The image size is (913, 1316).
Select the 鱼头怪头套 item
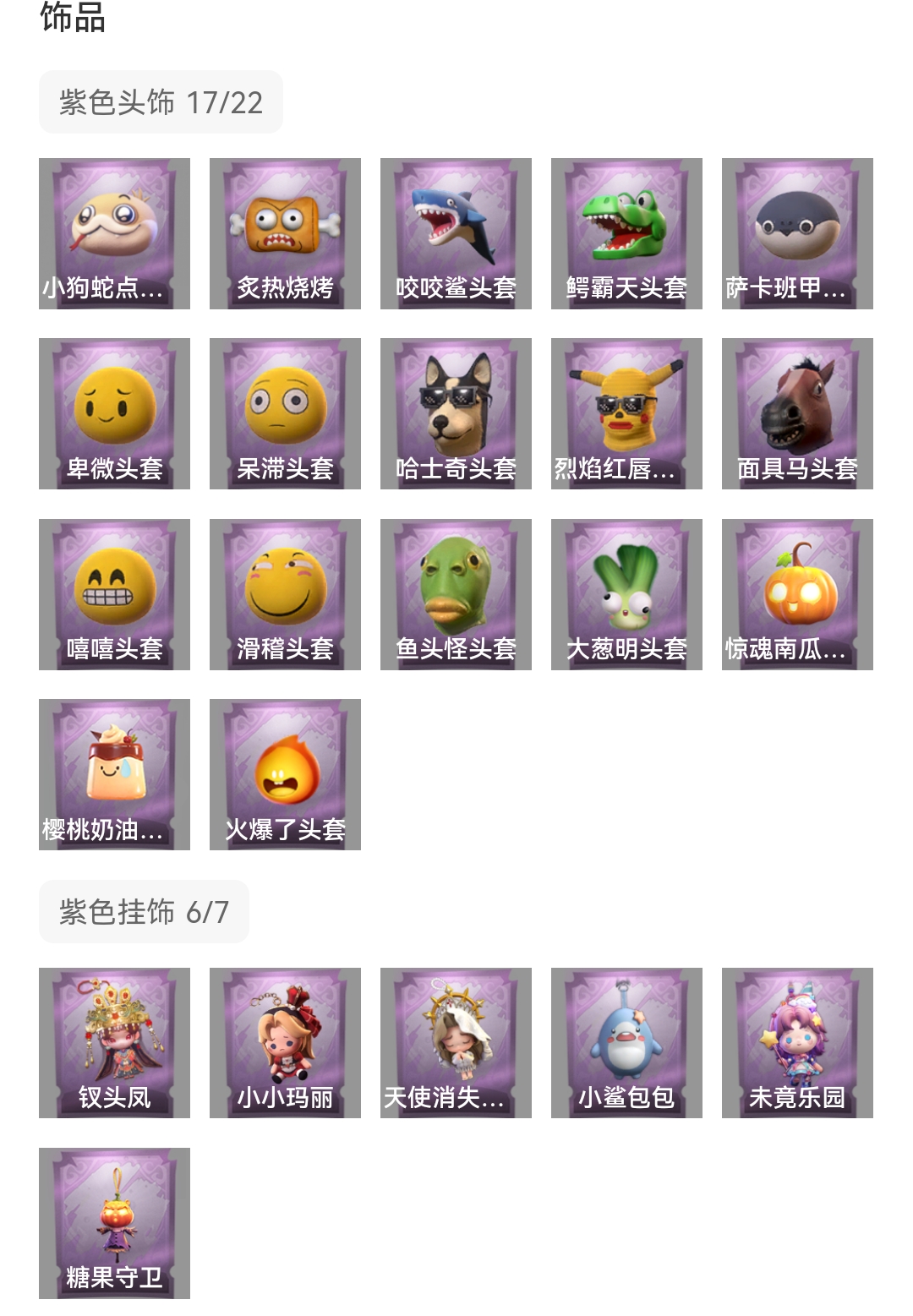456,594
